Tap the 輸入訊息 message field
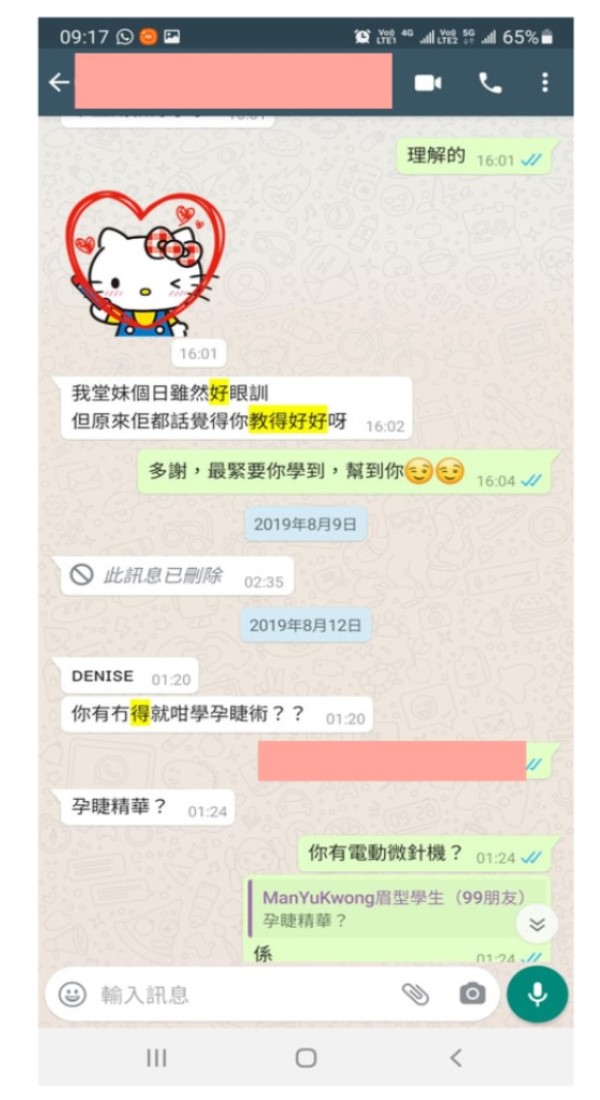The image size is (600, 1100). (240, 994)
